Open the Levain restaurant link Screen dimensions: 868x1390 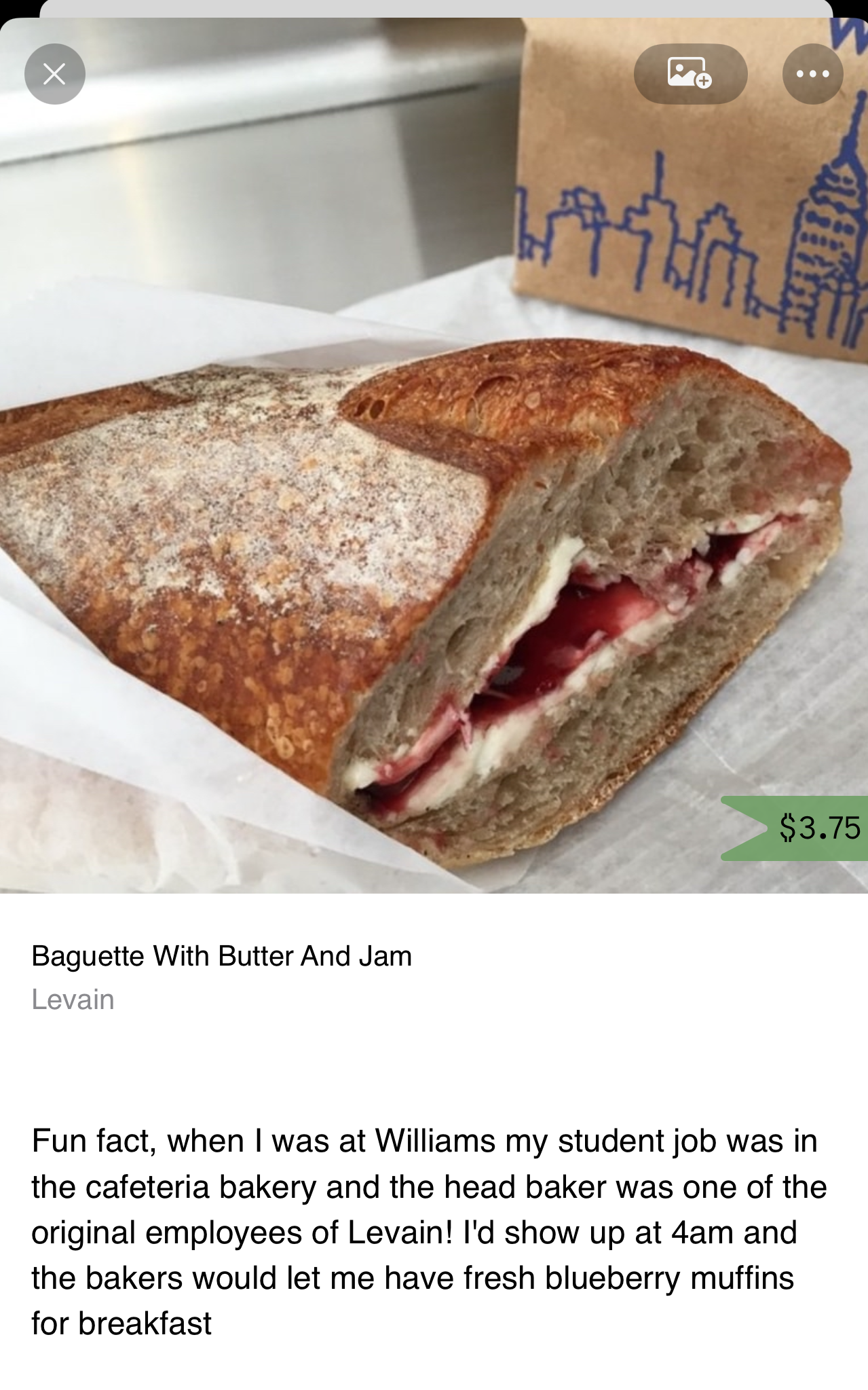(73, 1000)
